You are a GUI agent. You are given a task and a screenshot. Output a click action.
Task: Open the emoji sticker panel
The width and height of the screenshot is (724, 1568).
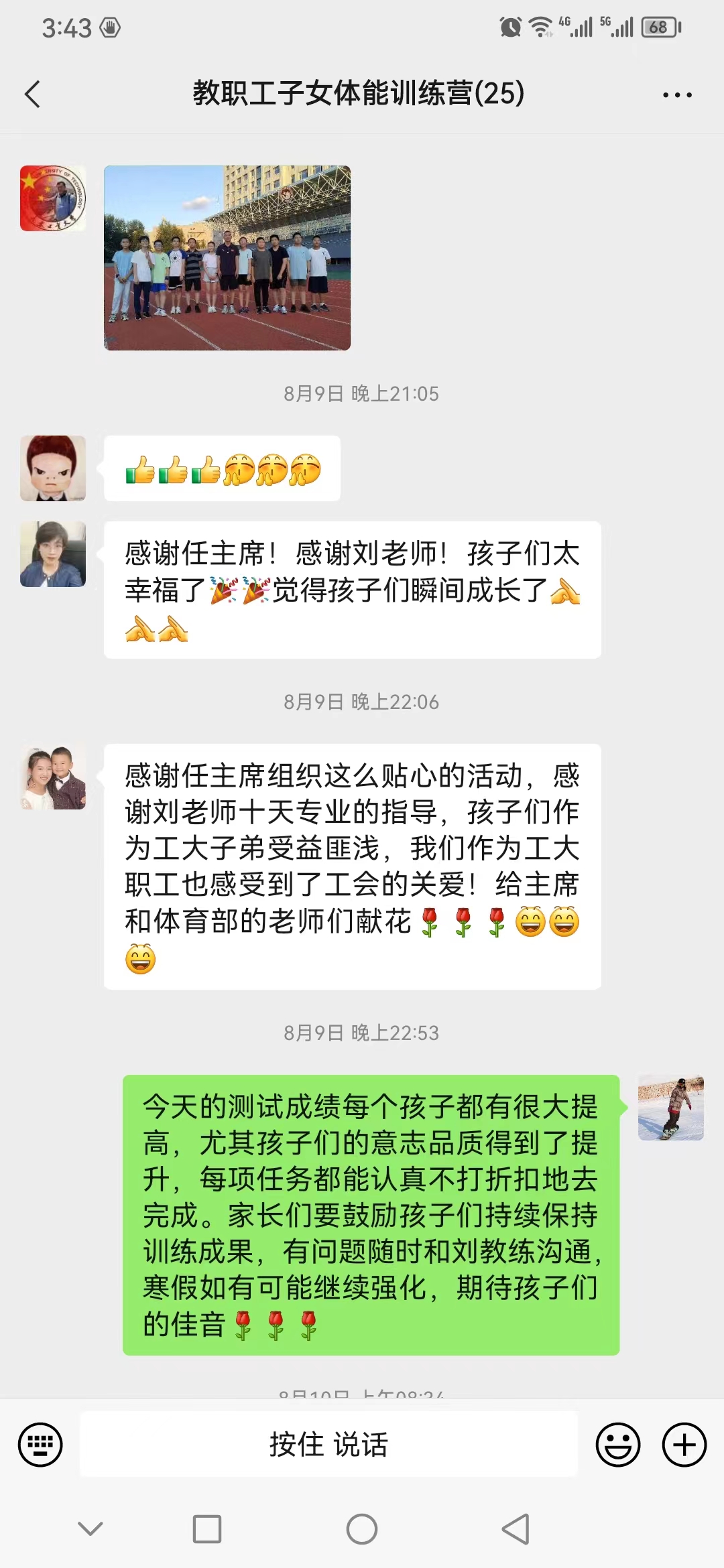coord(617,1444)
